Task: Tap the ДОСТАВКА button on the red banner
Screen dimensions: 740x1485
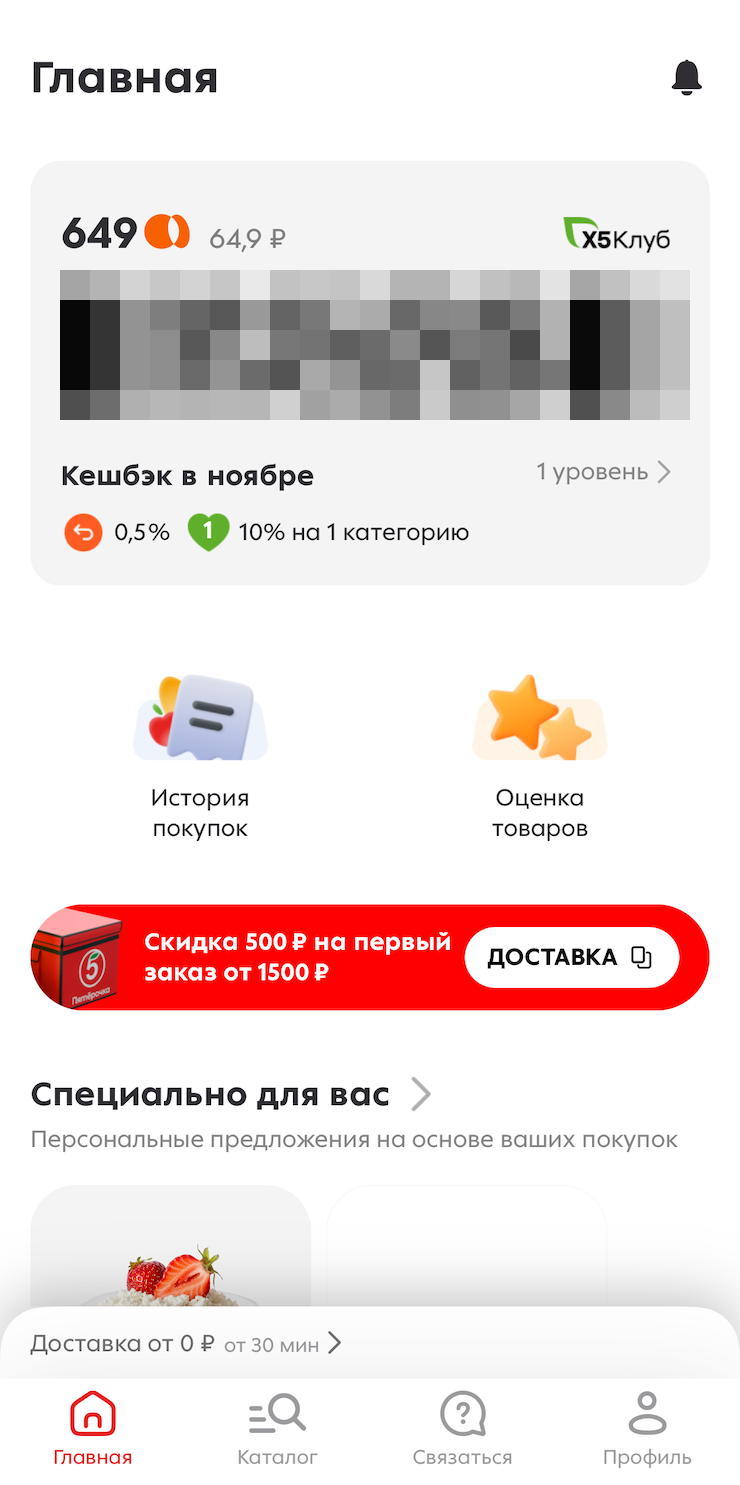Action: [x=571, y=957]
